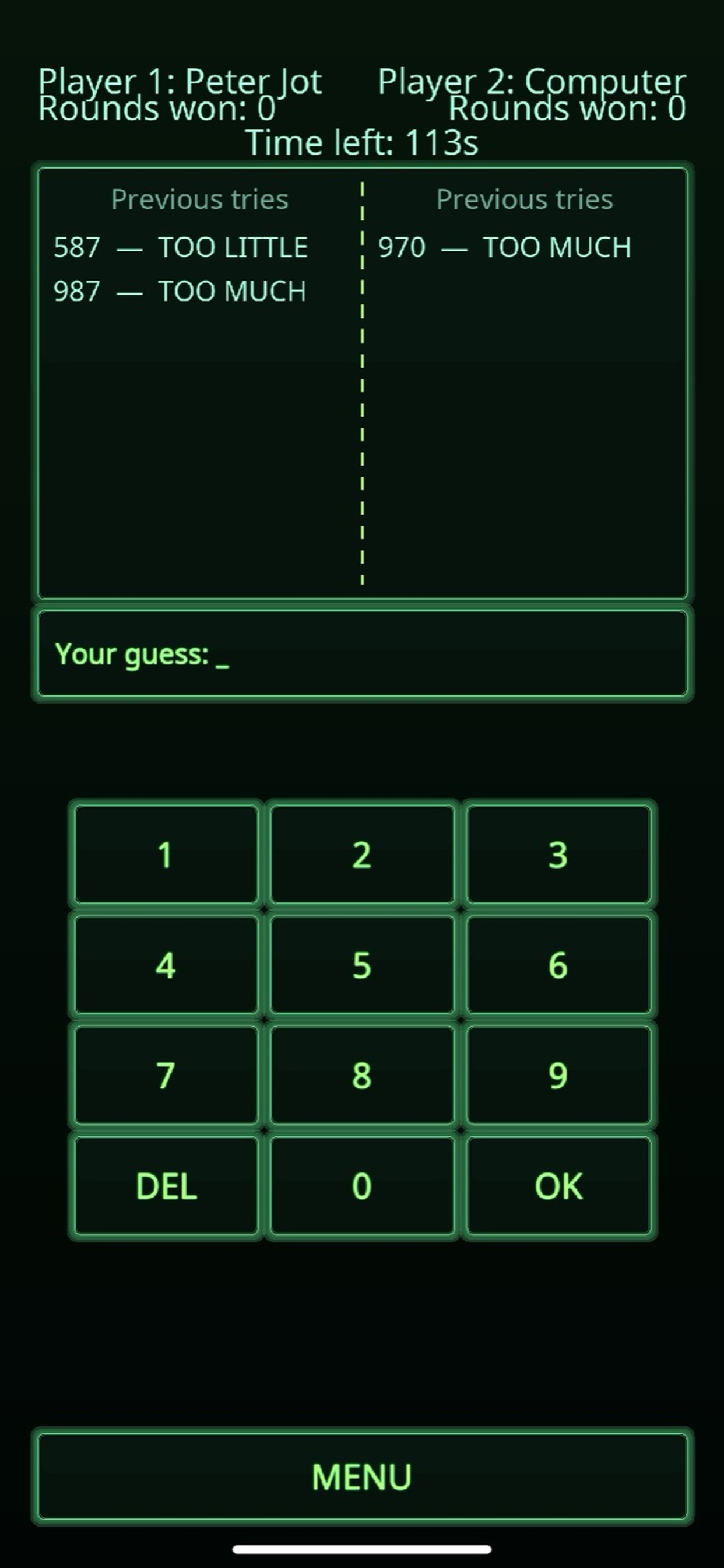Enter digit 0 on the keypad

(x=362, y=1186)
